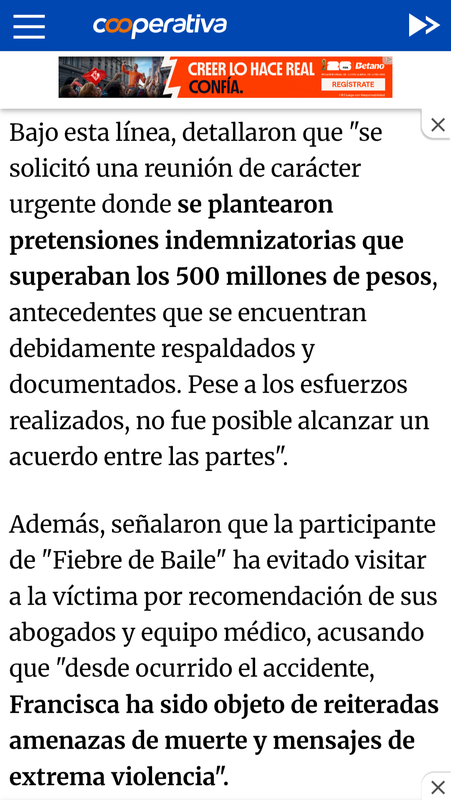Tap the Cooperativa logo to go home

click(160, 26)
